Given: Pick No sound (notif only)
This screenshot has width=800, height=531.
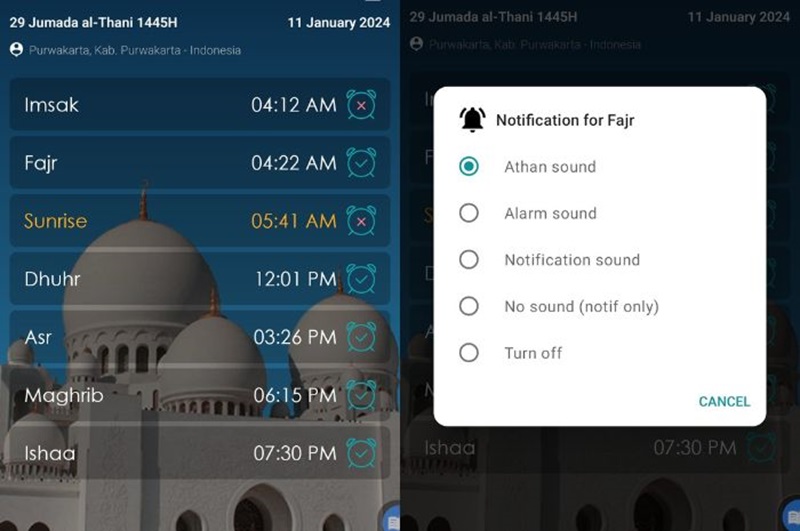Looking at the screenshot, I should pos(469,307).
